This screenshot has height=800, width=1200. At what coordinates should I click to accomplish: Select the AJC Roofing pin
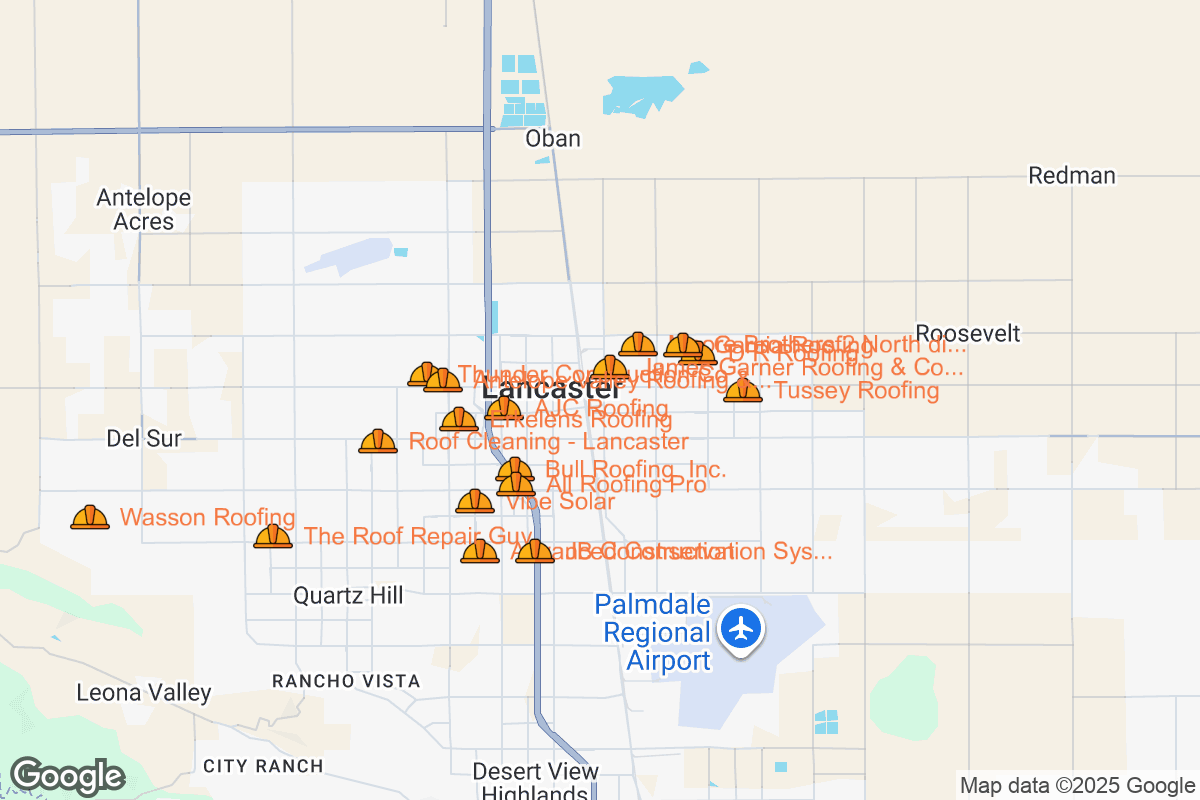(503, 409)
